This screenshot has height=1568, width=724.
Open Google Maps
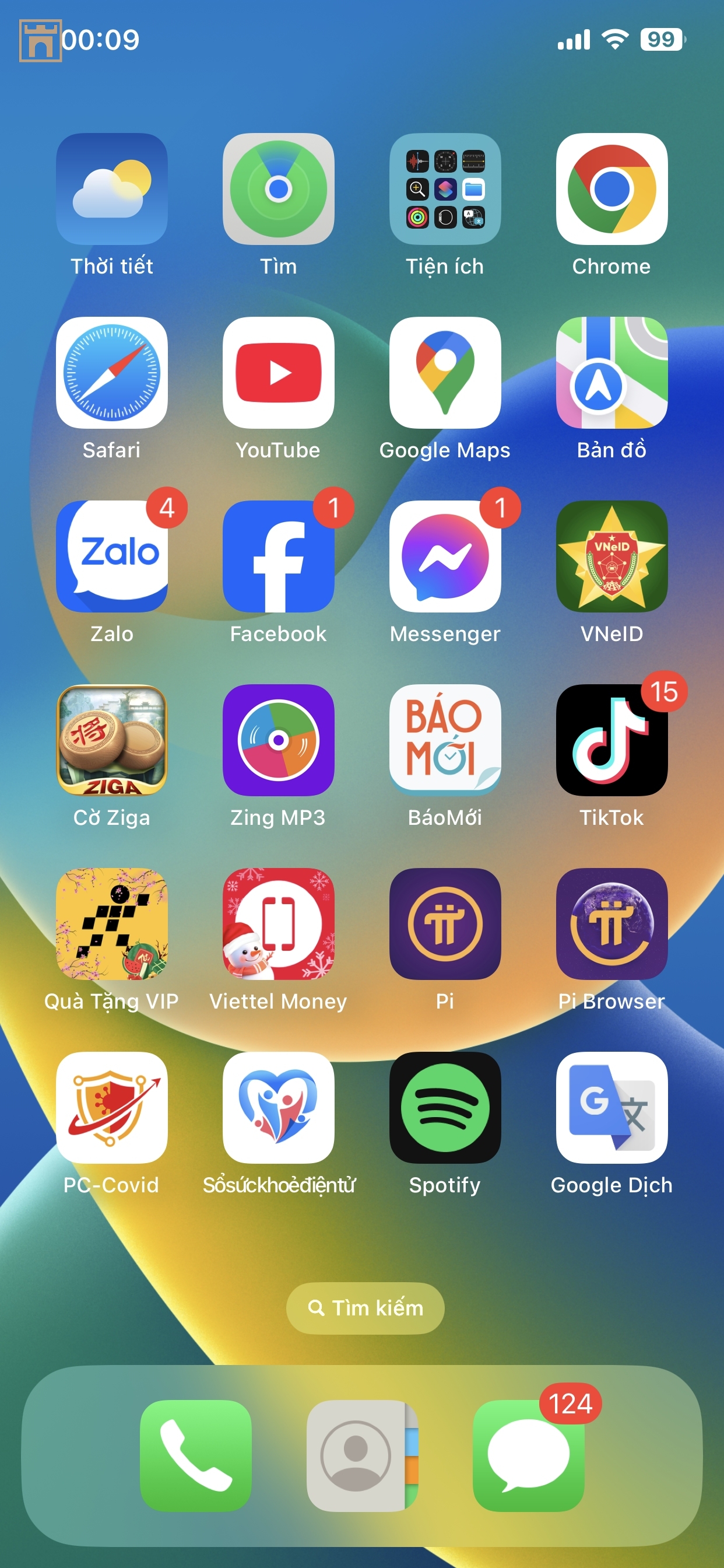click(x=445, y=373)
